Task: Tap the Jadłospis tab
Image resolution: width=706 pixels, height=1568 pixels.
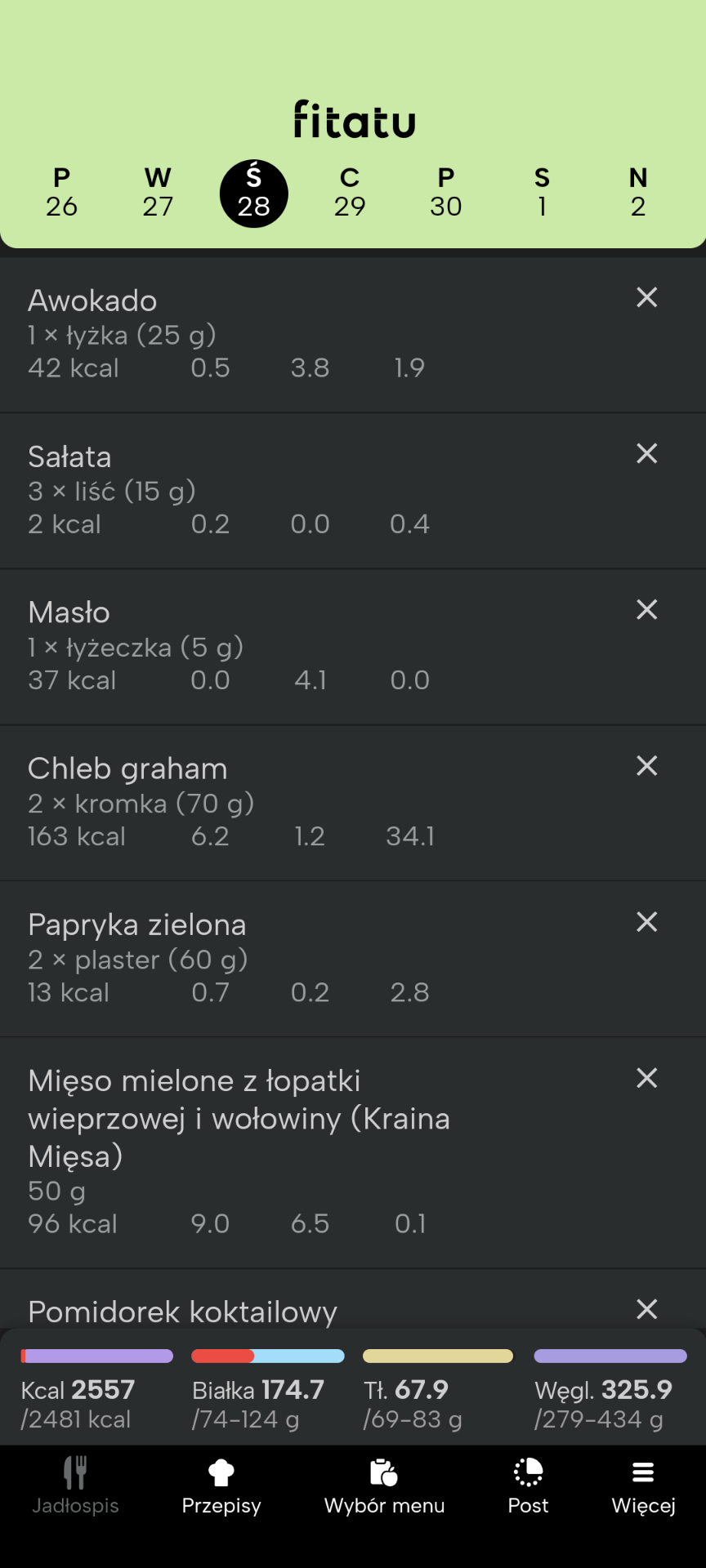Action: [75, 1486]
